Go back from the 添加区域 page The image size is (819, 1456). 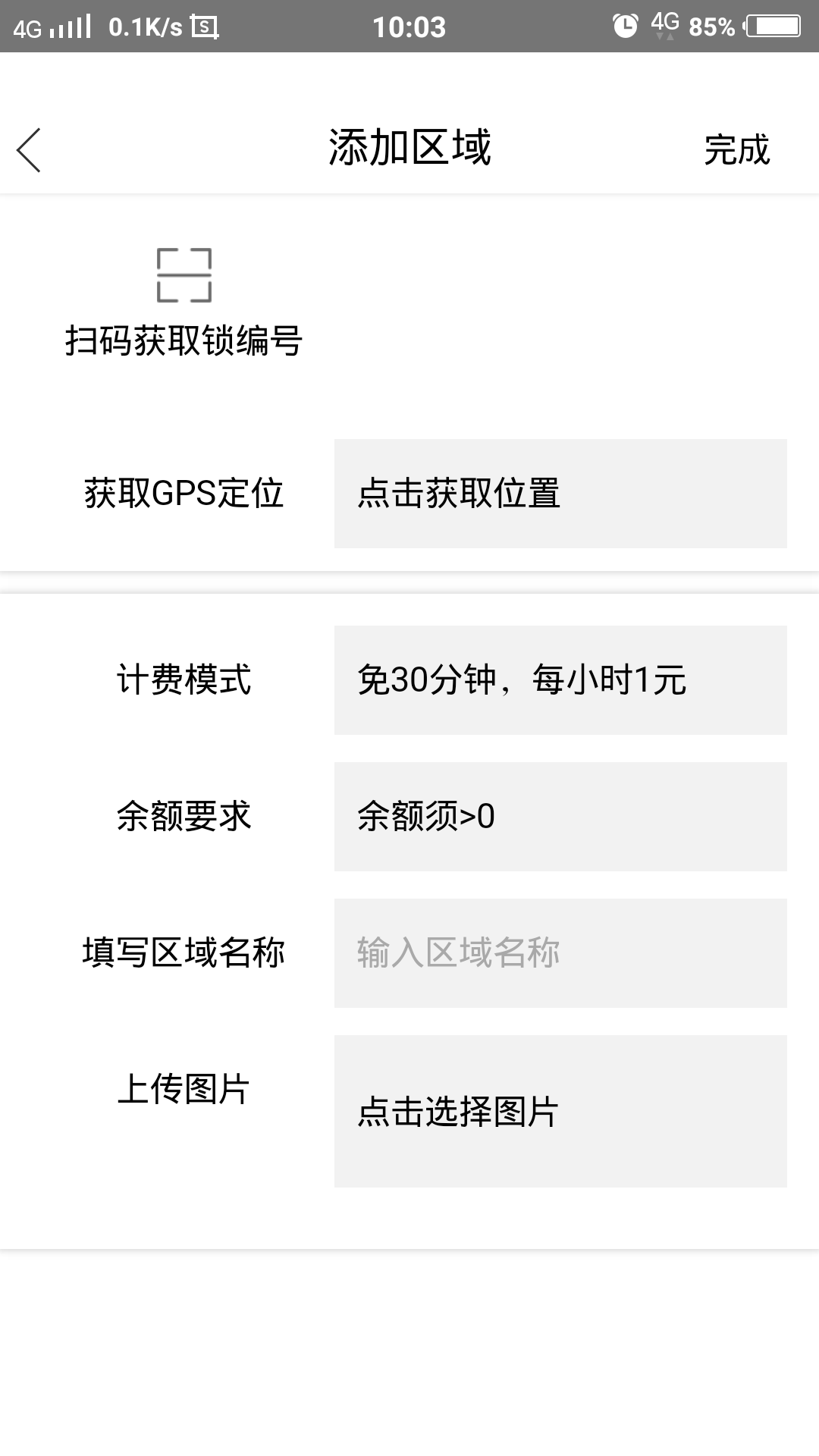click(x=29, y=149)
